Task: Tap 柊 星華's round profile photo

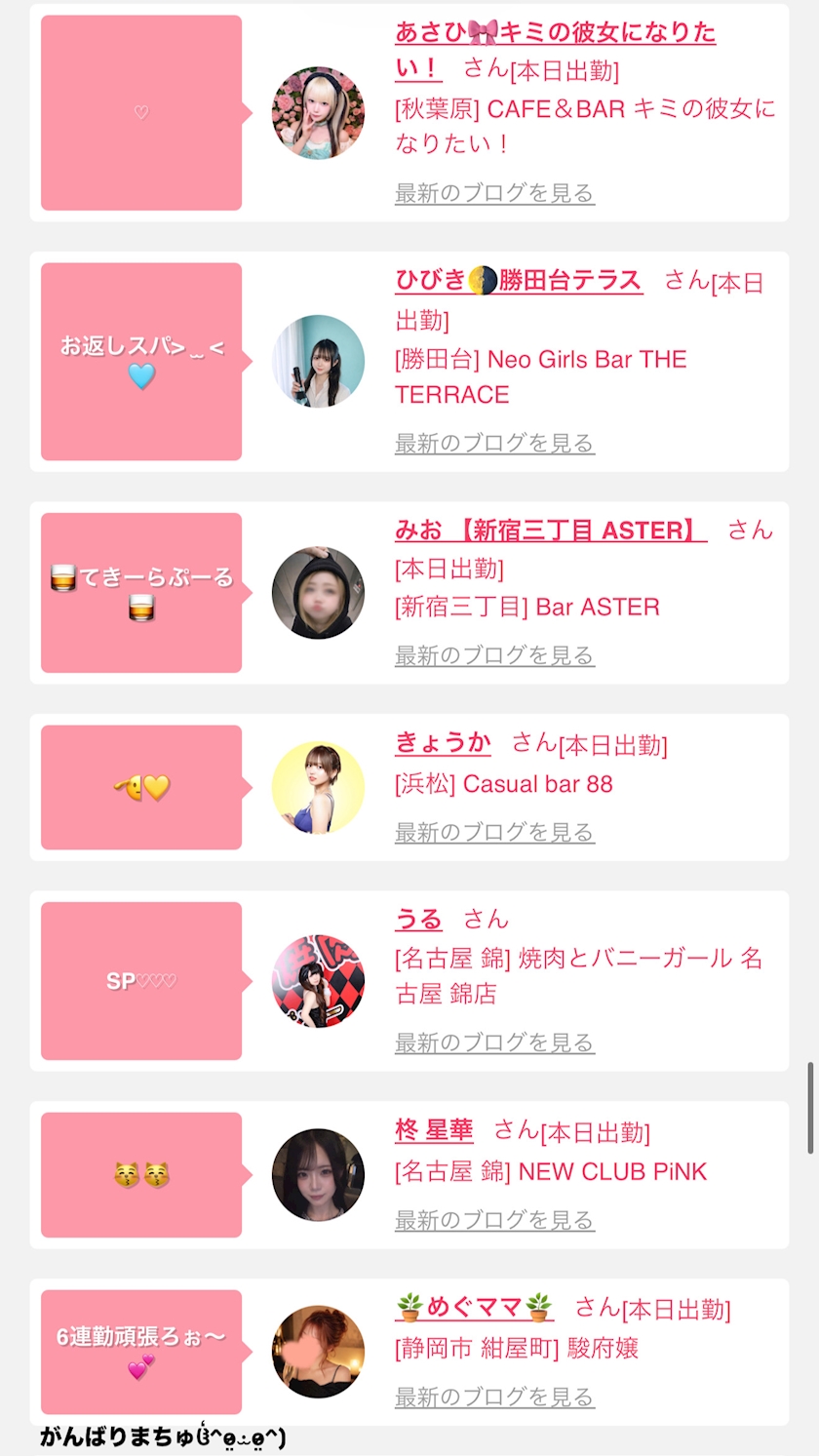Action: click(318, 1175)
